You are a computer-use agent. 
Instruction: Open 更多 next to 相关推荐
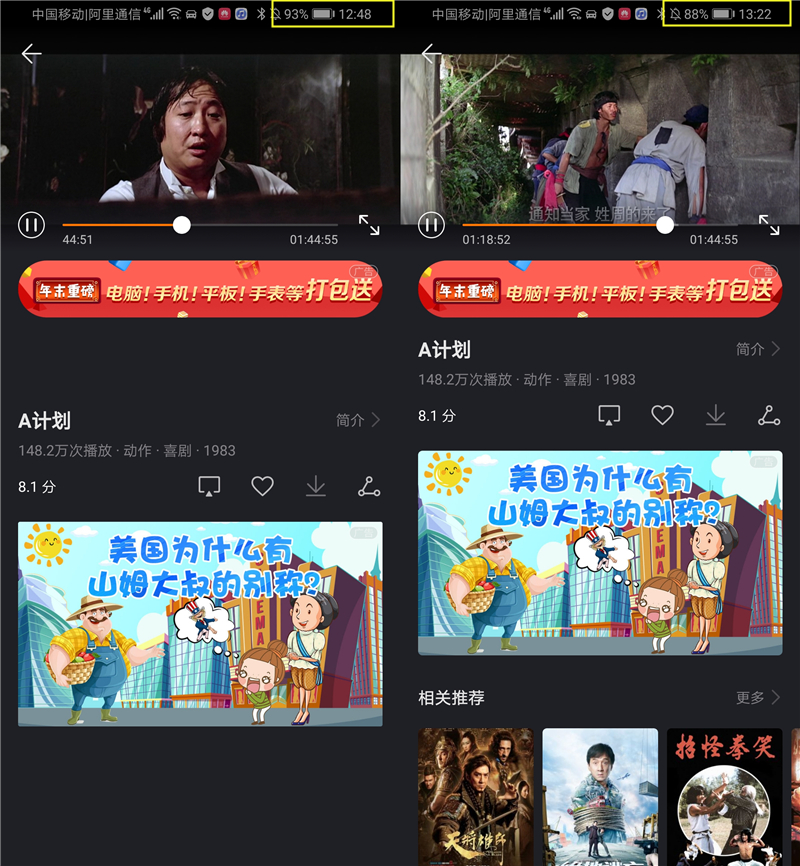752,698
